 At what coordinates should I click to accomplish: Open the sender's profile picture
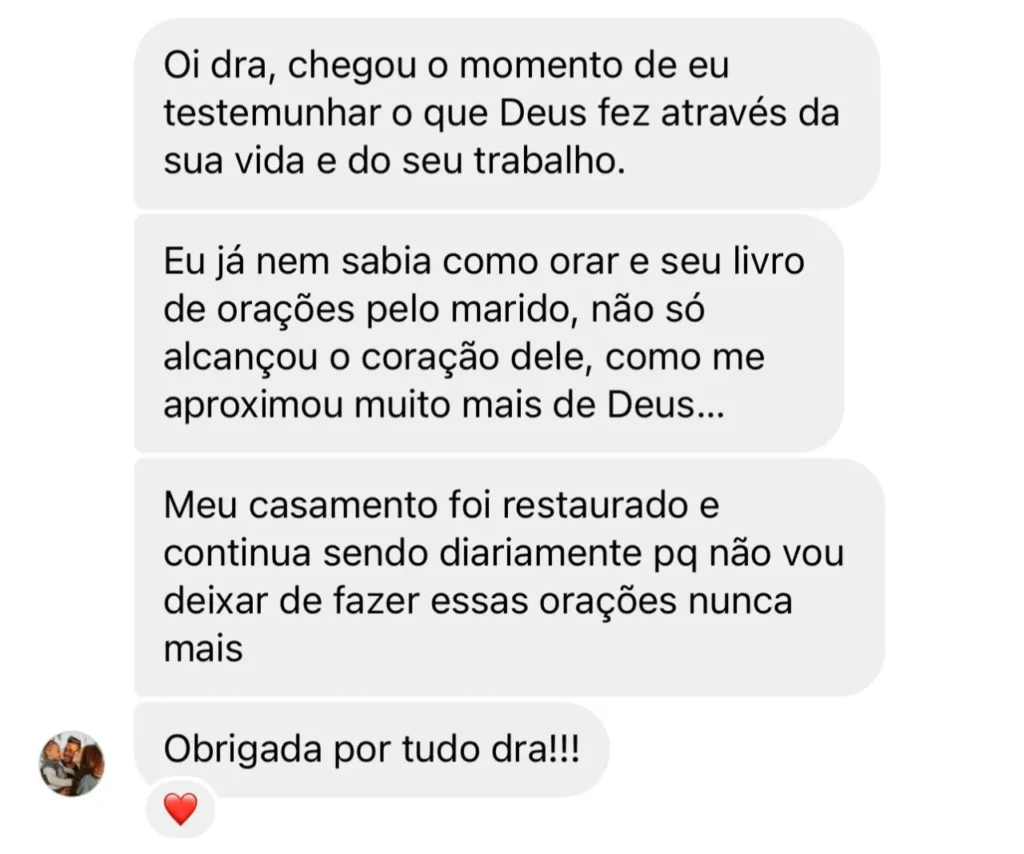click(x=71, y=764)
